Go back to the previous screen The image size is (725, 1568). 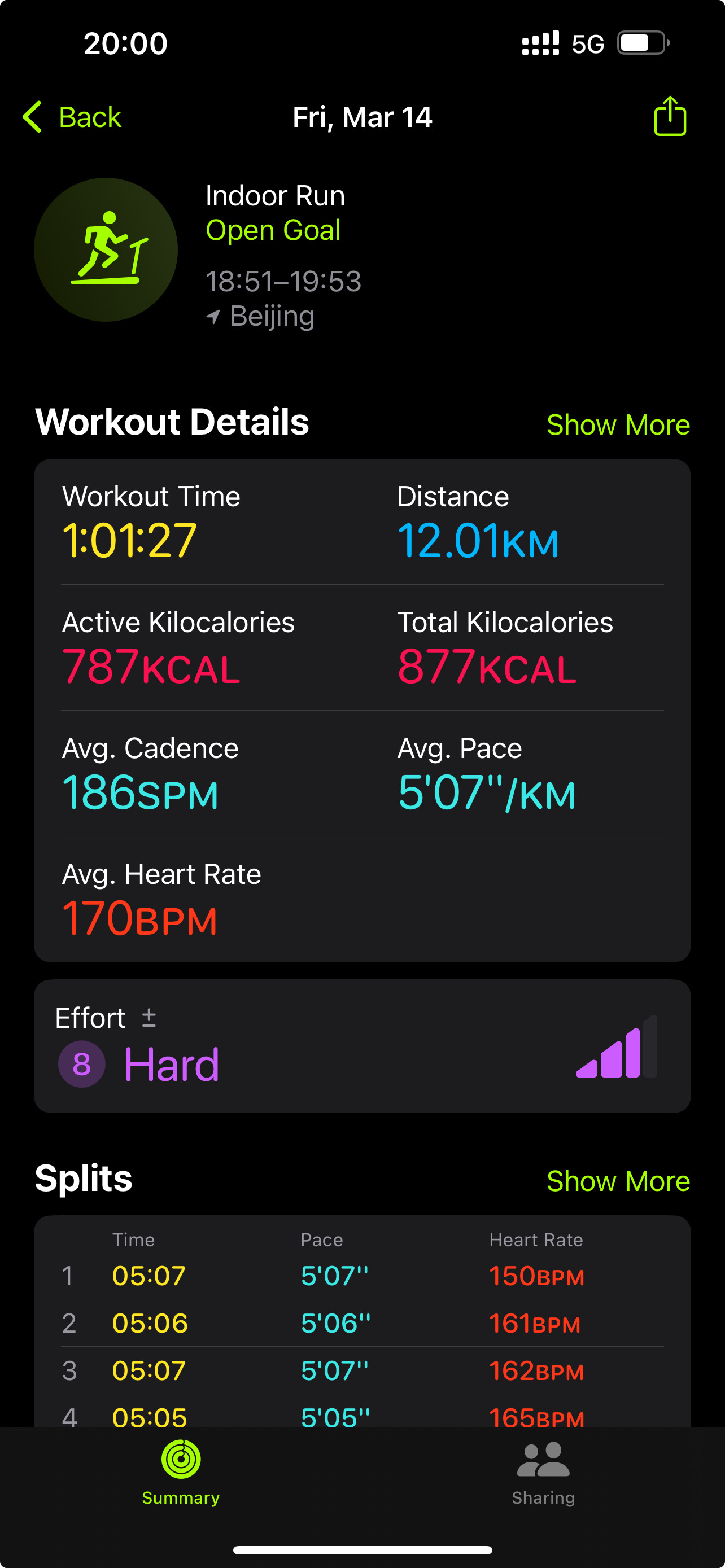click(72, 117)
